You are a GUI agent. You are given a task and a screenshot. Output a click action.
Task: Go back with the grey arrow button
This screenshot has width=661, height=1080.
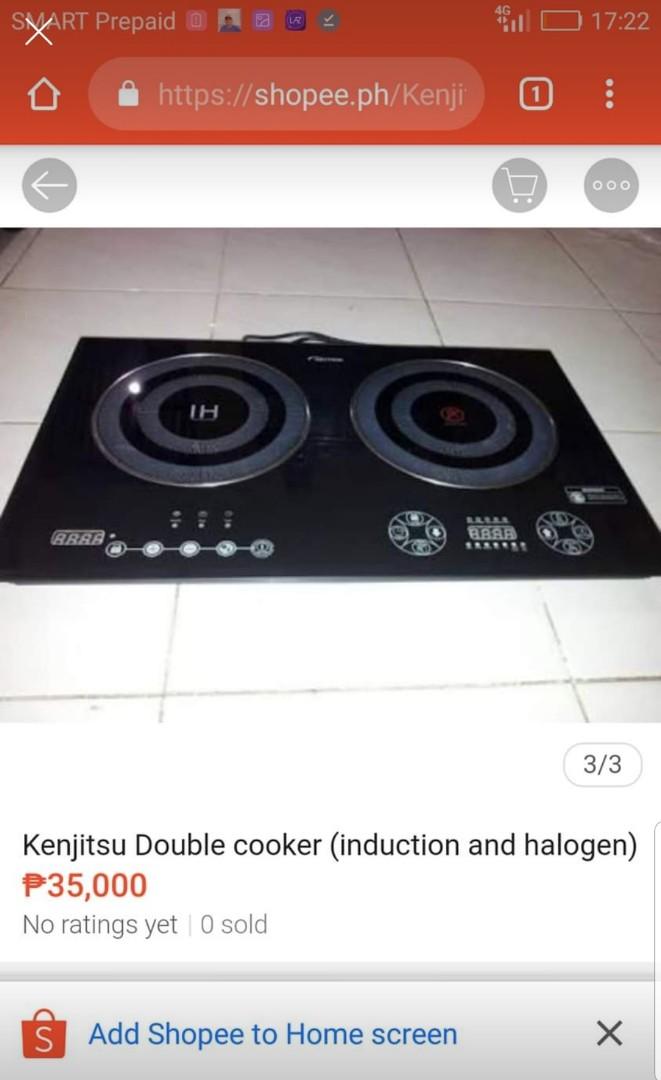49,185
